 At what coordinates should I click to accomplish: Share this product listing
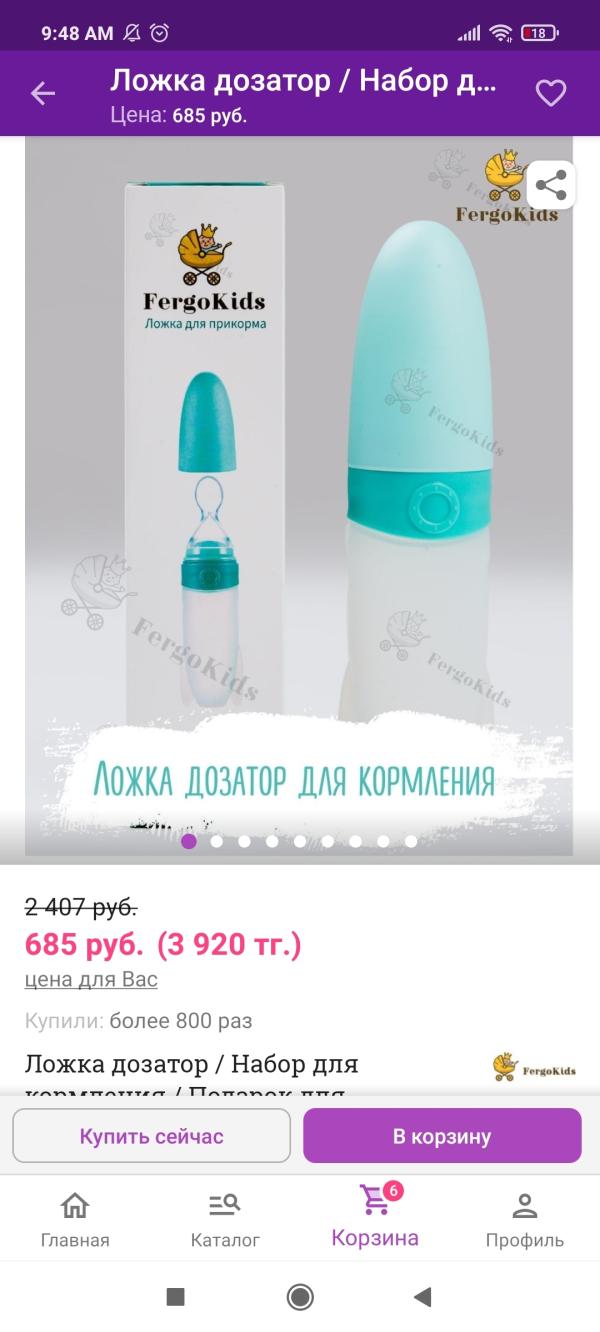point(551,185)
